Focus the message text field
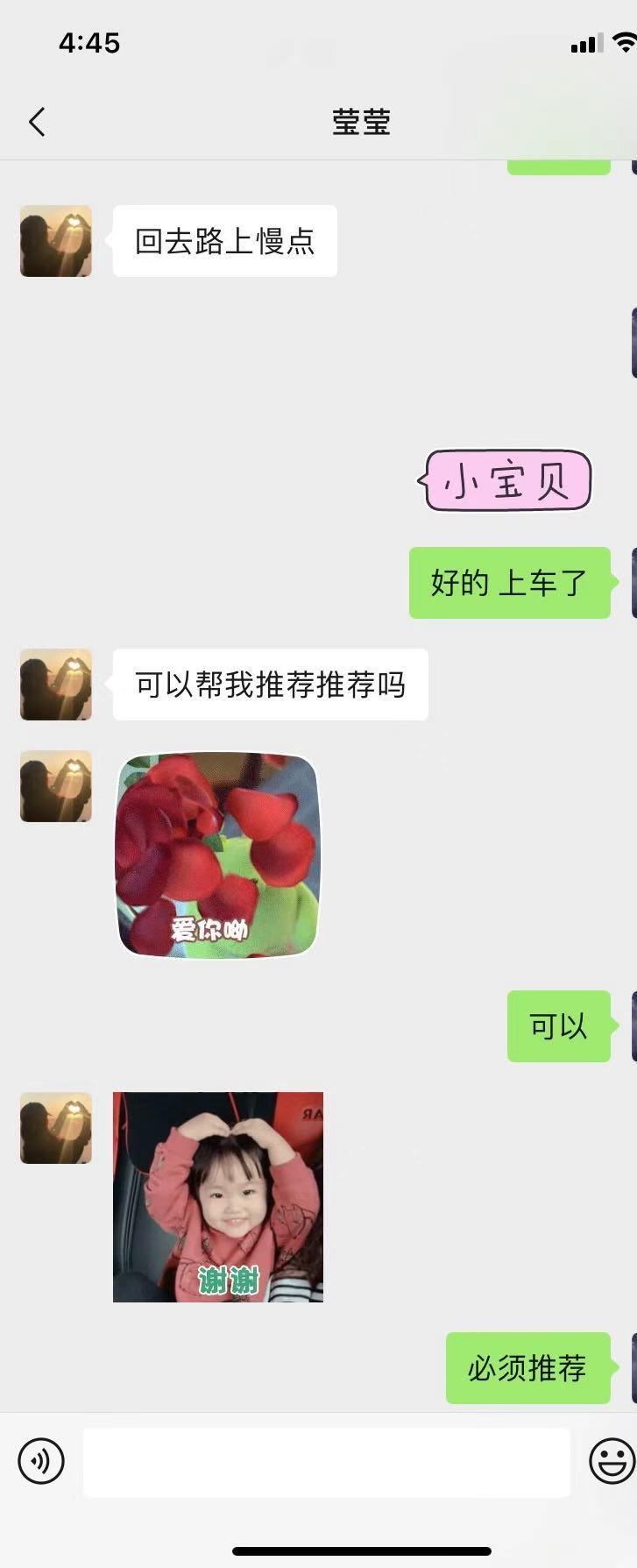Screen dimensions: 637x1568 [x=326, y=1462]
